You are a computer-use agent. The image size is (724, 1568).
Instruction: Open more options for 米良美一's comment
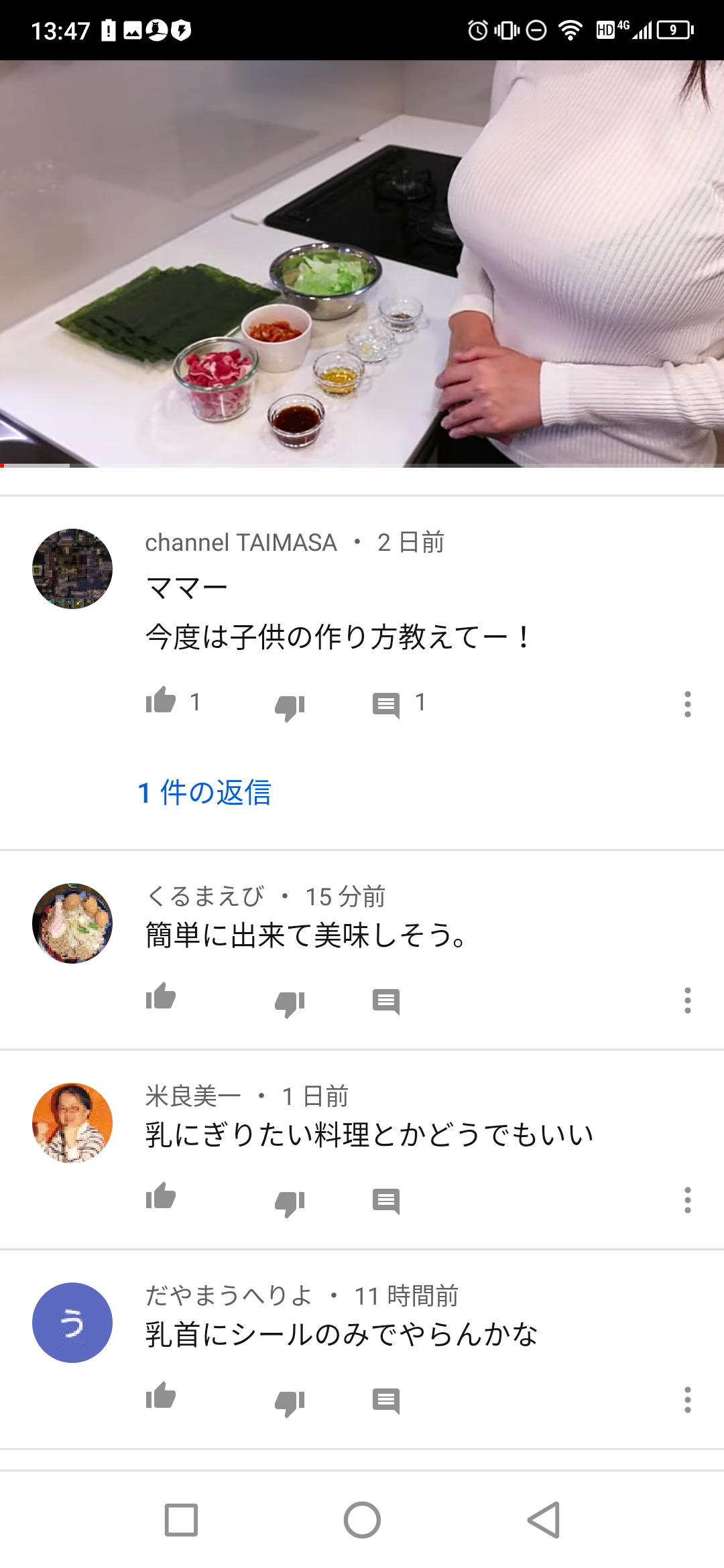[x=687, y=1200]
